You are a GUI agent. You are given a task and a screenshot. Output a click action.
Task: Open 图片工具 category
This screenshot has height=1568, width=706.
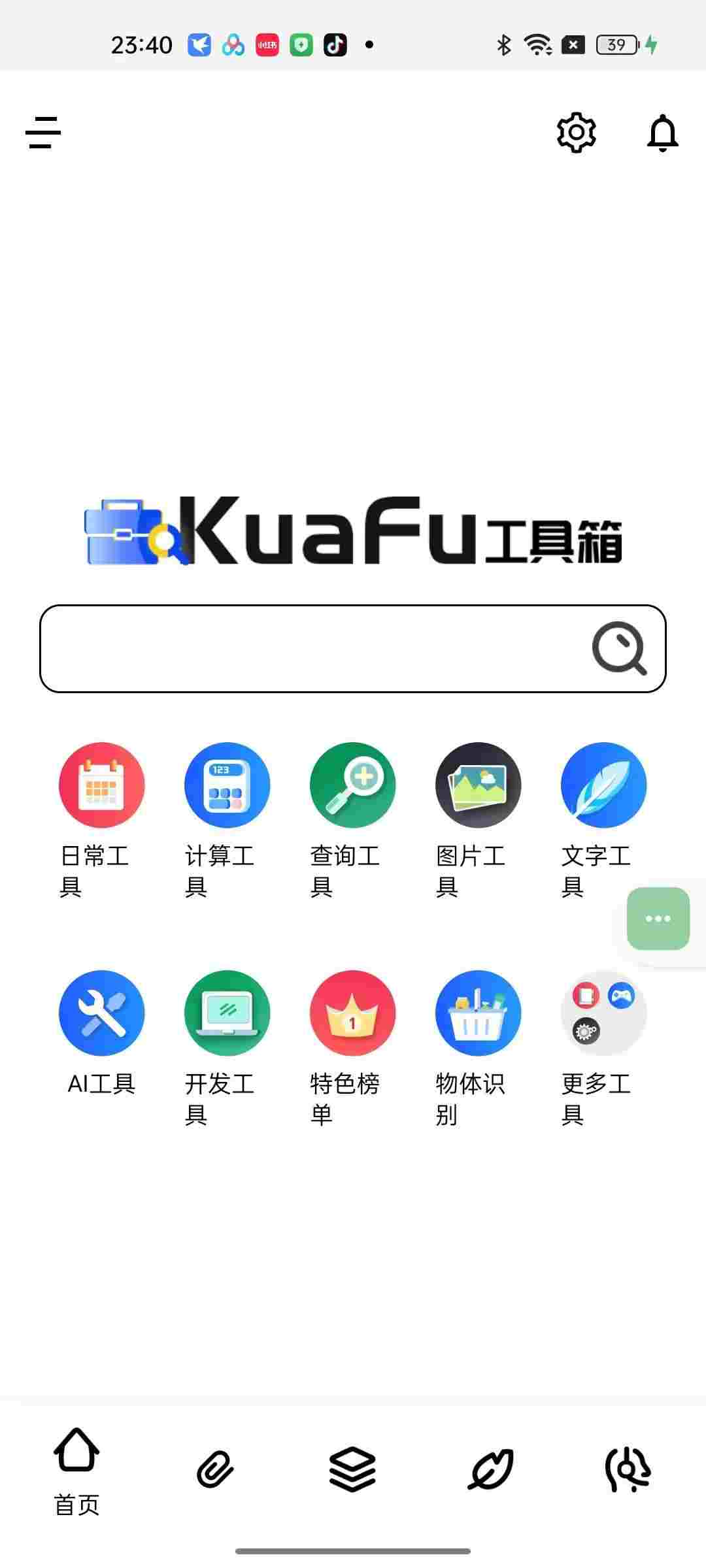pyautogui.click(x=478, y=785)
